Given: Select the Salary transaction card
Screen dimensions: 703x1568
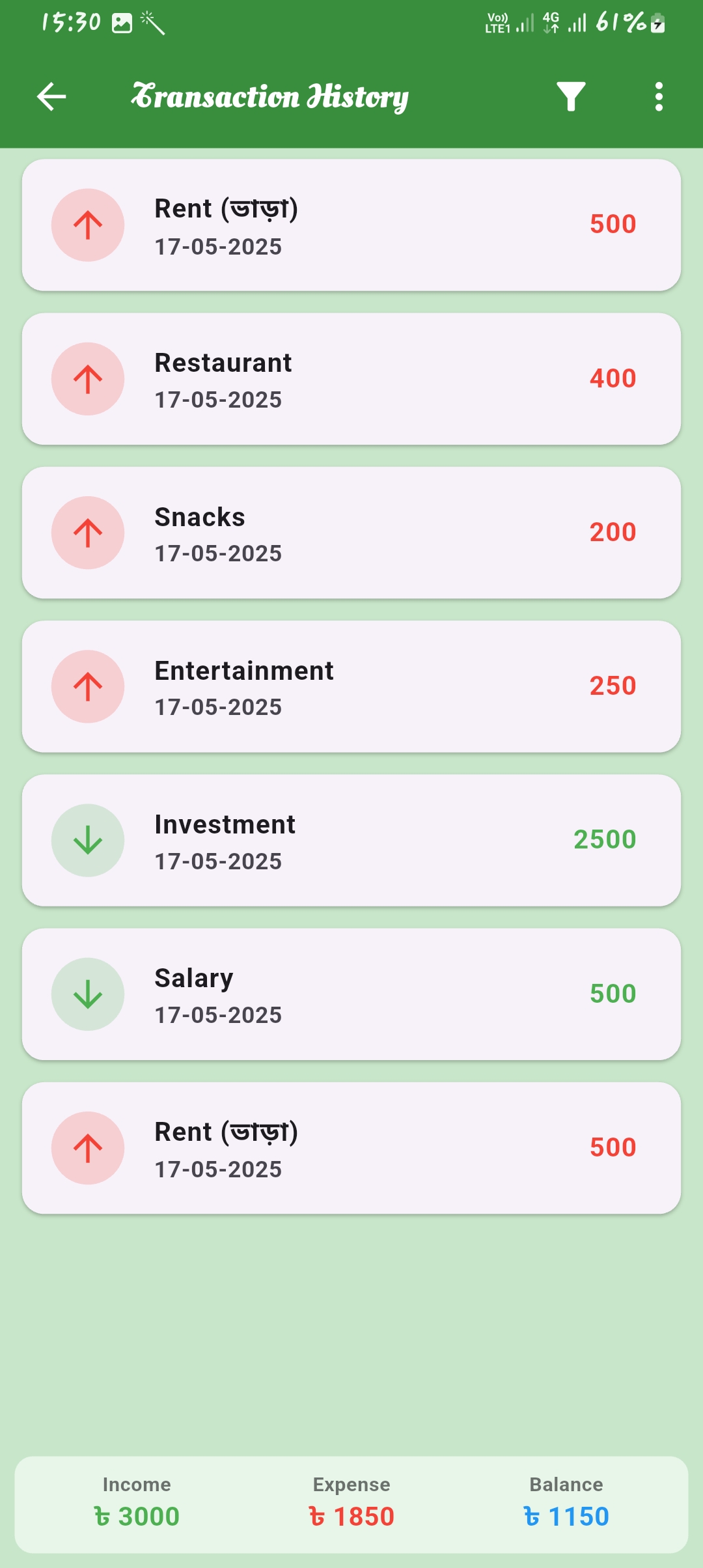Looking at the screenshot, I should coord(351,994).
